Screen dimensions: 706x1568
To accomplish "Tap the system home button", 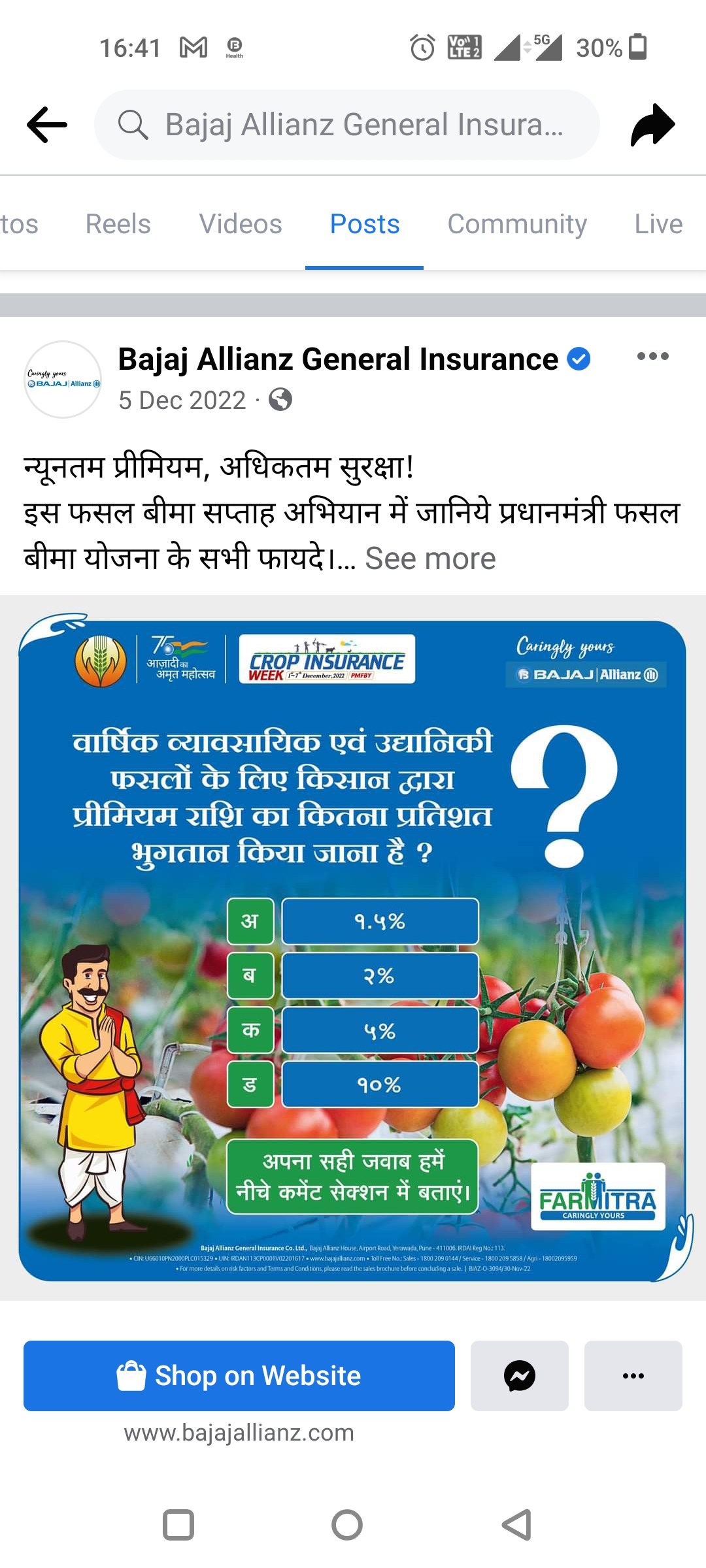I will [x=347, y=1526].
